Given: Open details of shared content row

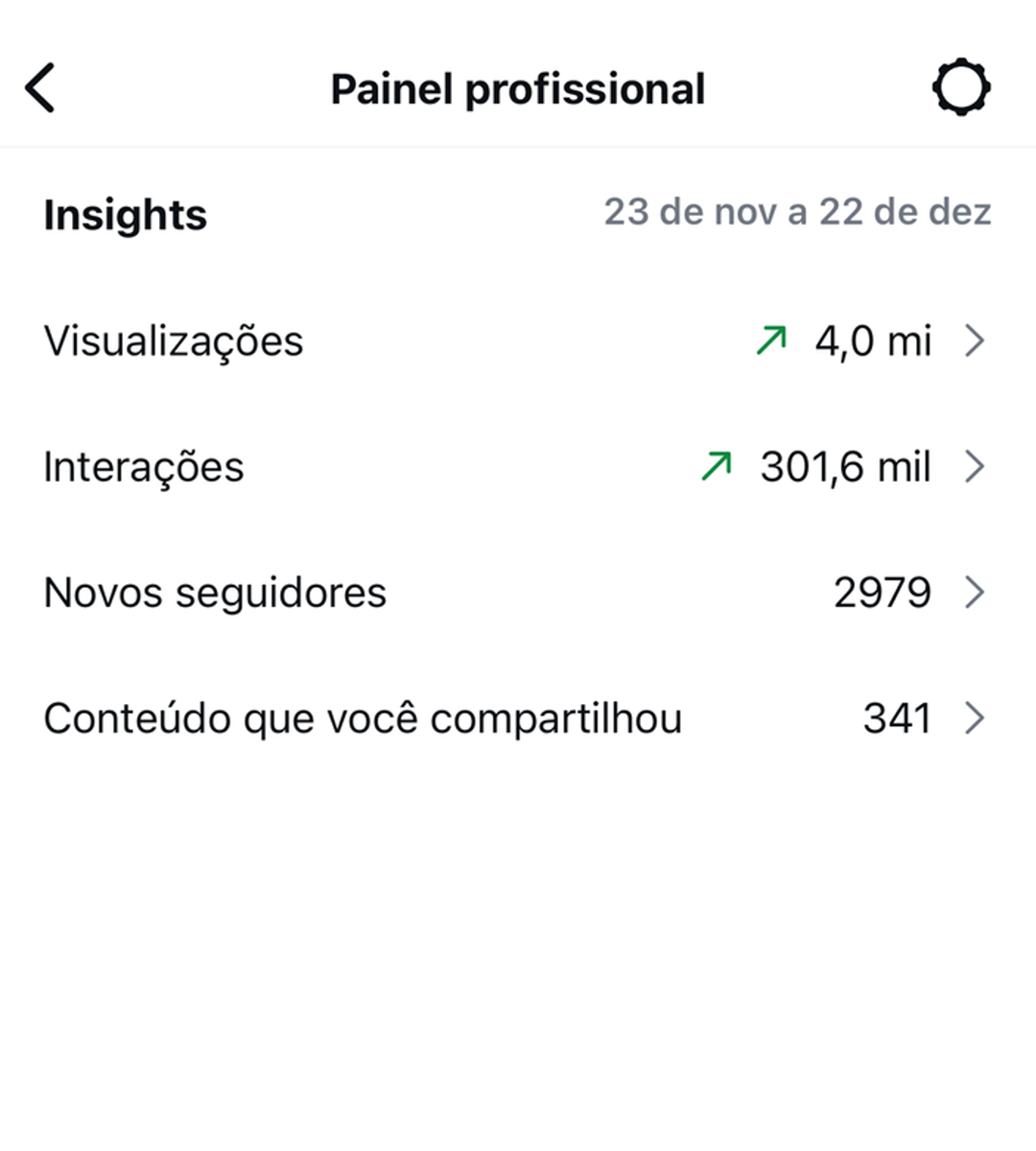Looking at the screenshot, I should (518, 717).
